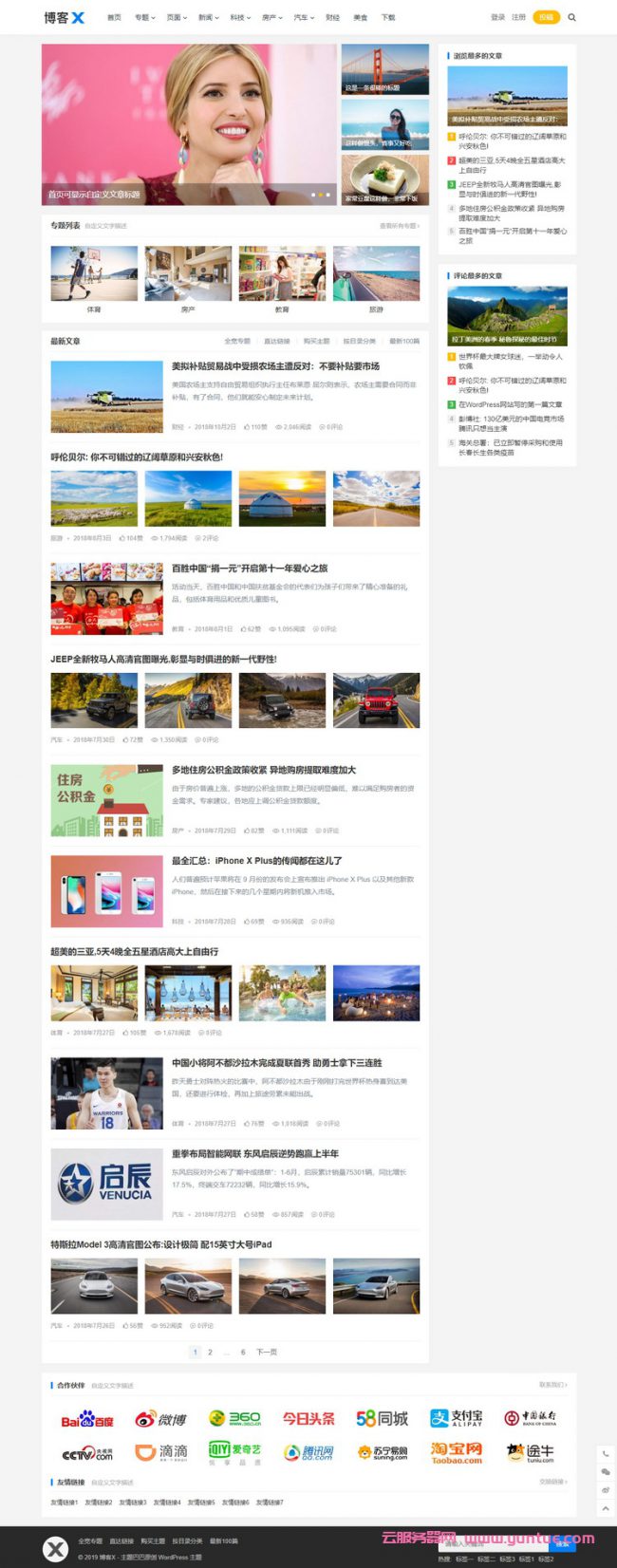617x1568 pixels.
Task: Open the 多地住房公积金政策收紧 article
Action: point(264,770)
